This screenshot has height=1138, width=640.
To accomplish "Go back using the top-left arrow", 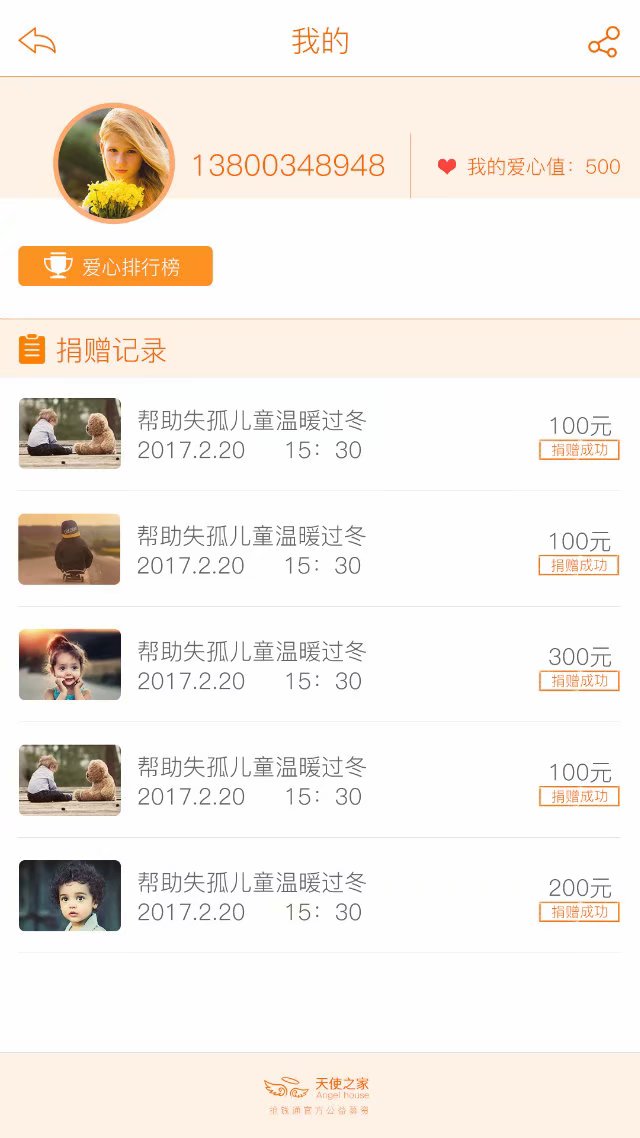I will coord(37,41).
